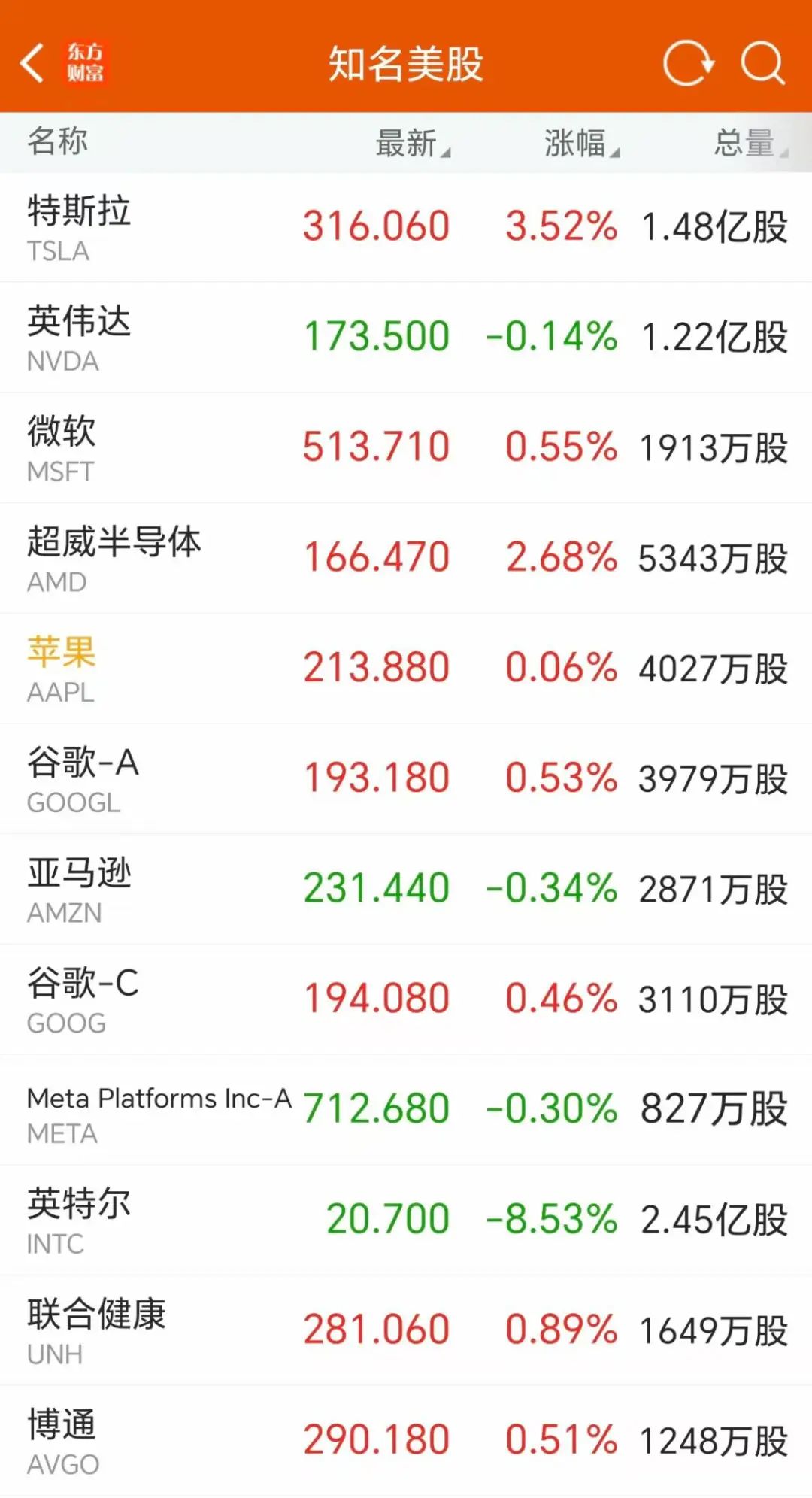Open the 联合健康 UNH stock row

click(x=406, y=1330)
